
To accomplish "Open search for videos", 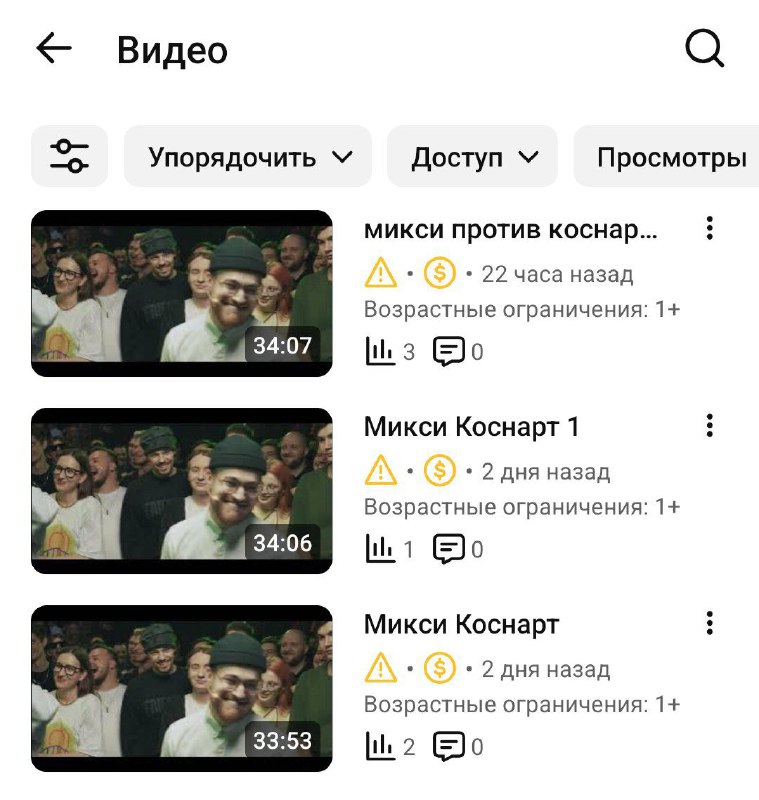I will (x=705, y=49).
